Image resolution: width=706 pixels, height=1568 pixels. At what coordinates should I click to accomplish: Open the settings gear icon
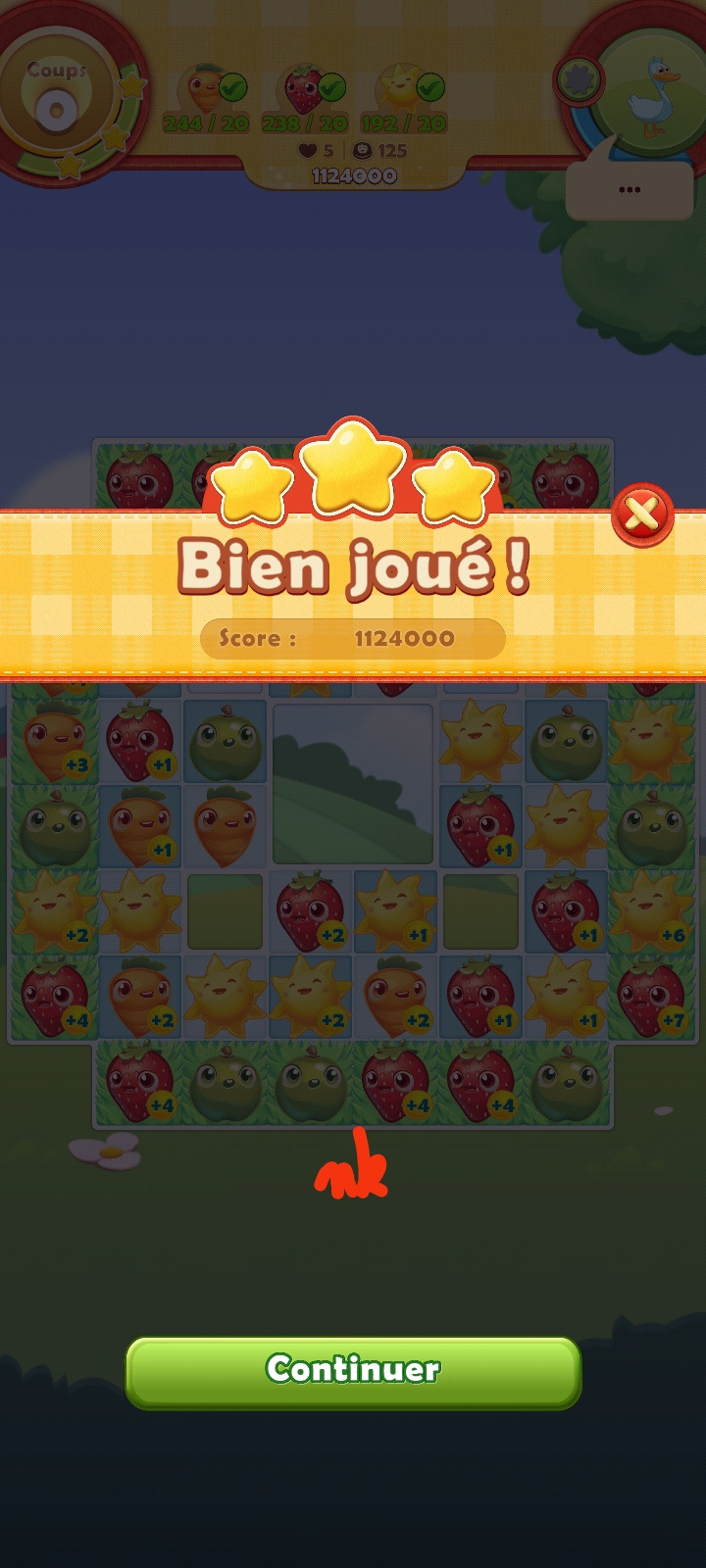coord(578,79)
